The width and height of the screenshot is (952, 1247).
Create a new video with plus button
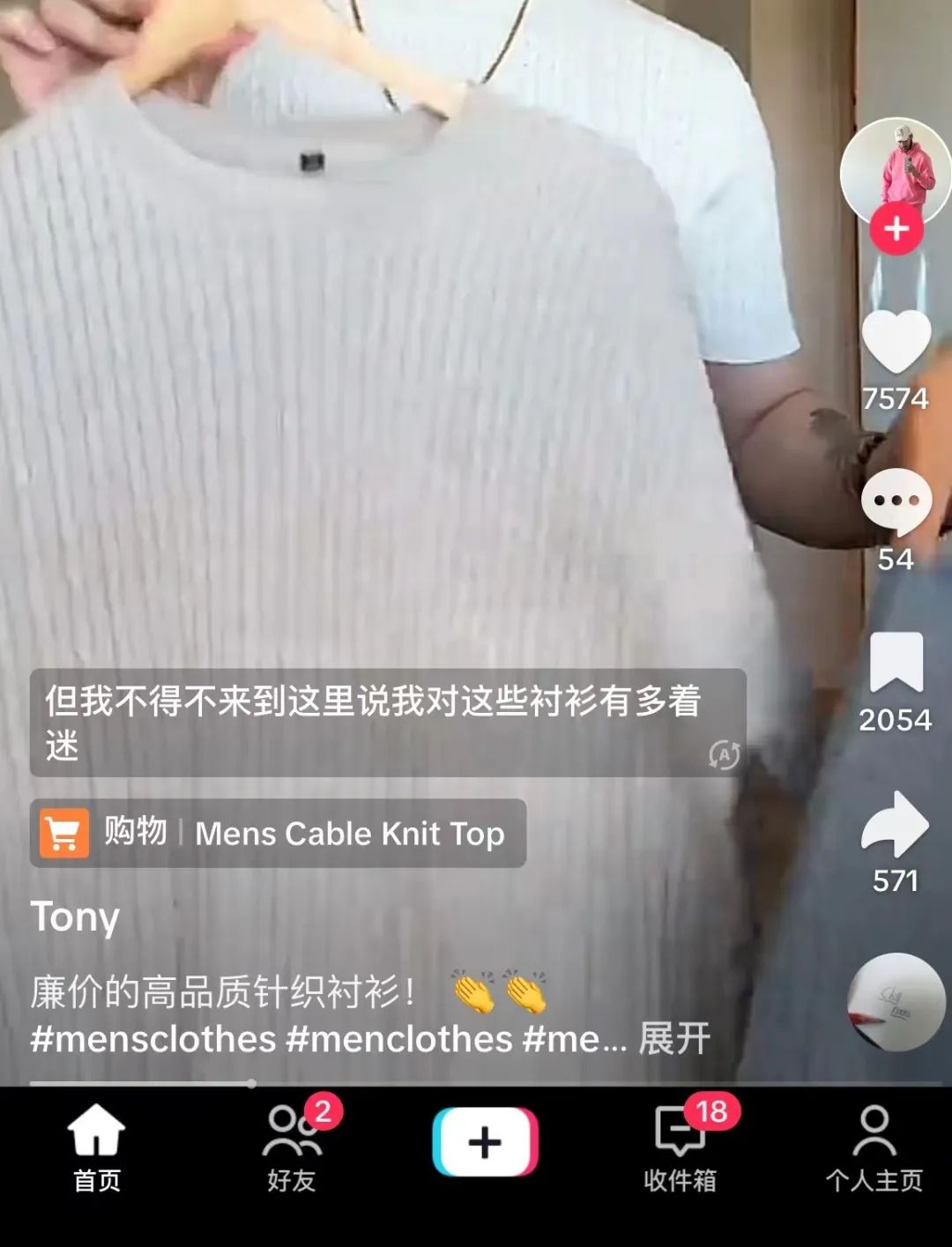485,1143
